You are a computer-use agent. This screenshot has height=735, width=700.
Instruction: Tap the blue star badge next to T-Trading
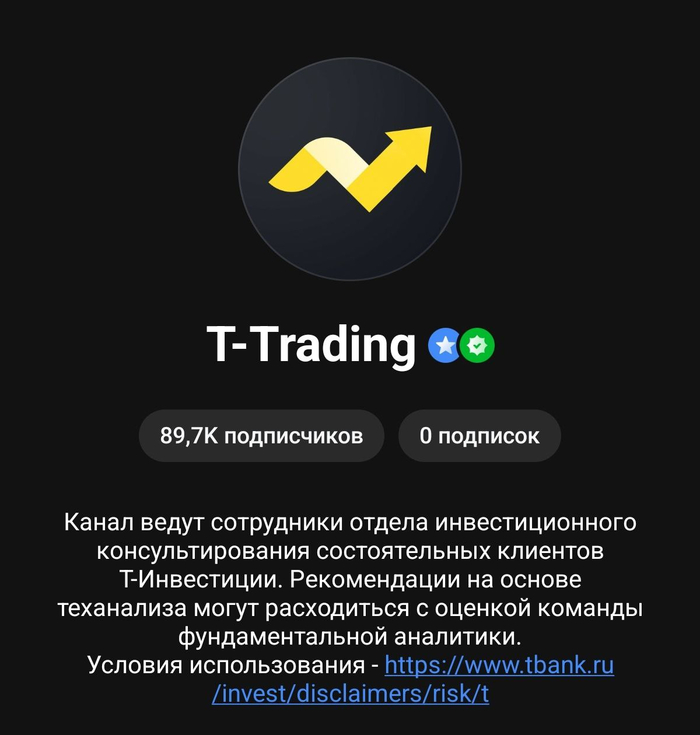pyautogui.click(x=443, y=346)
